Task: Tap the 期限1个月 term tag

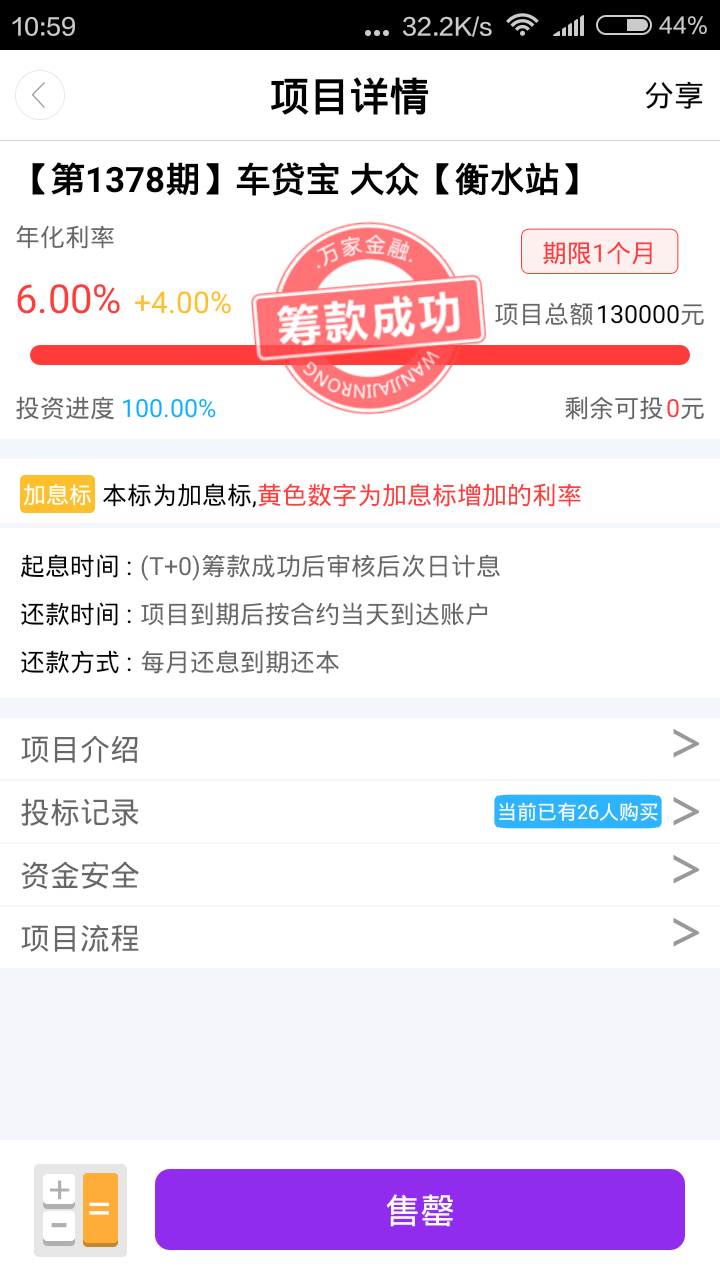Action: click(x=599, y=251)
